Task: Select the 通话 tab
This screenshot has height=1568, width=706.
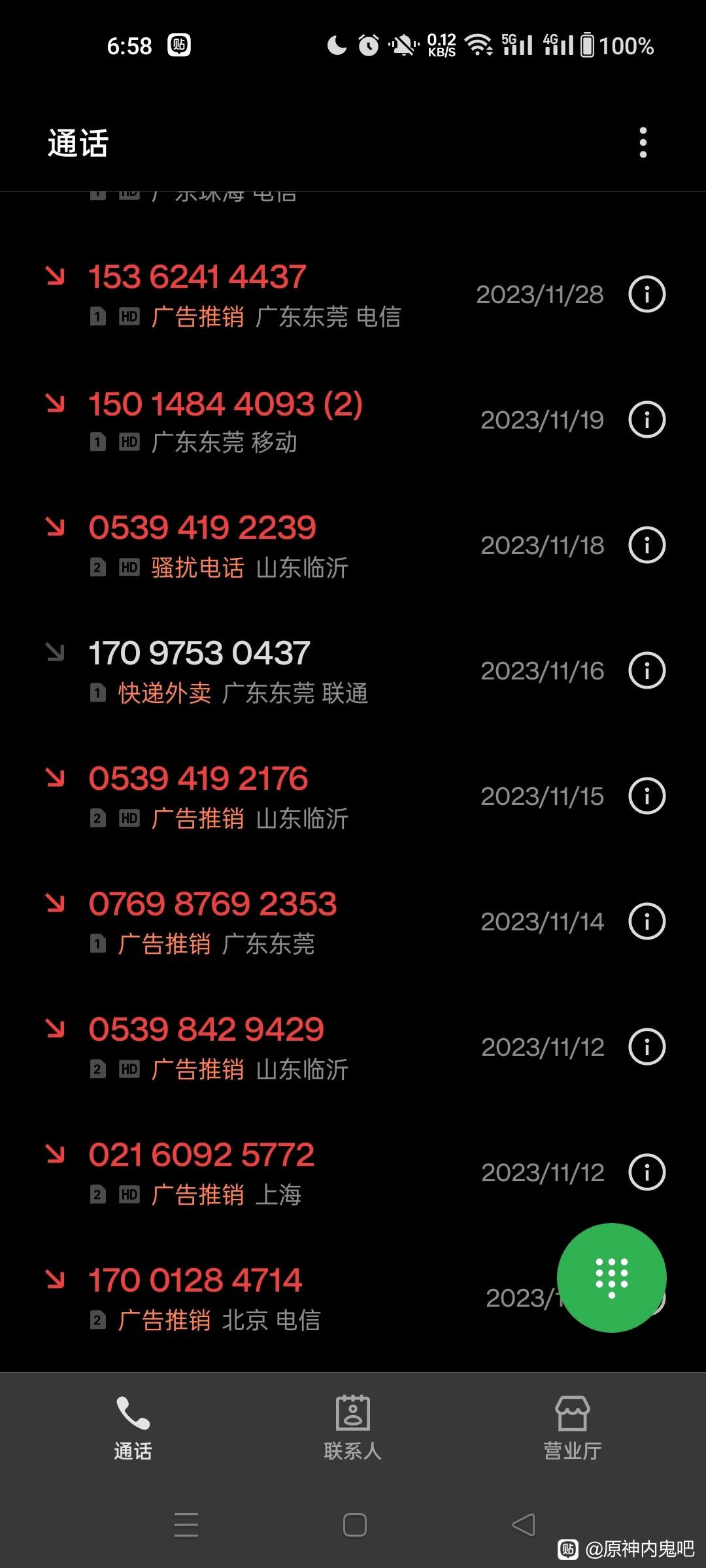Action: point(133,1427)
